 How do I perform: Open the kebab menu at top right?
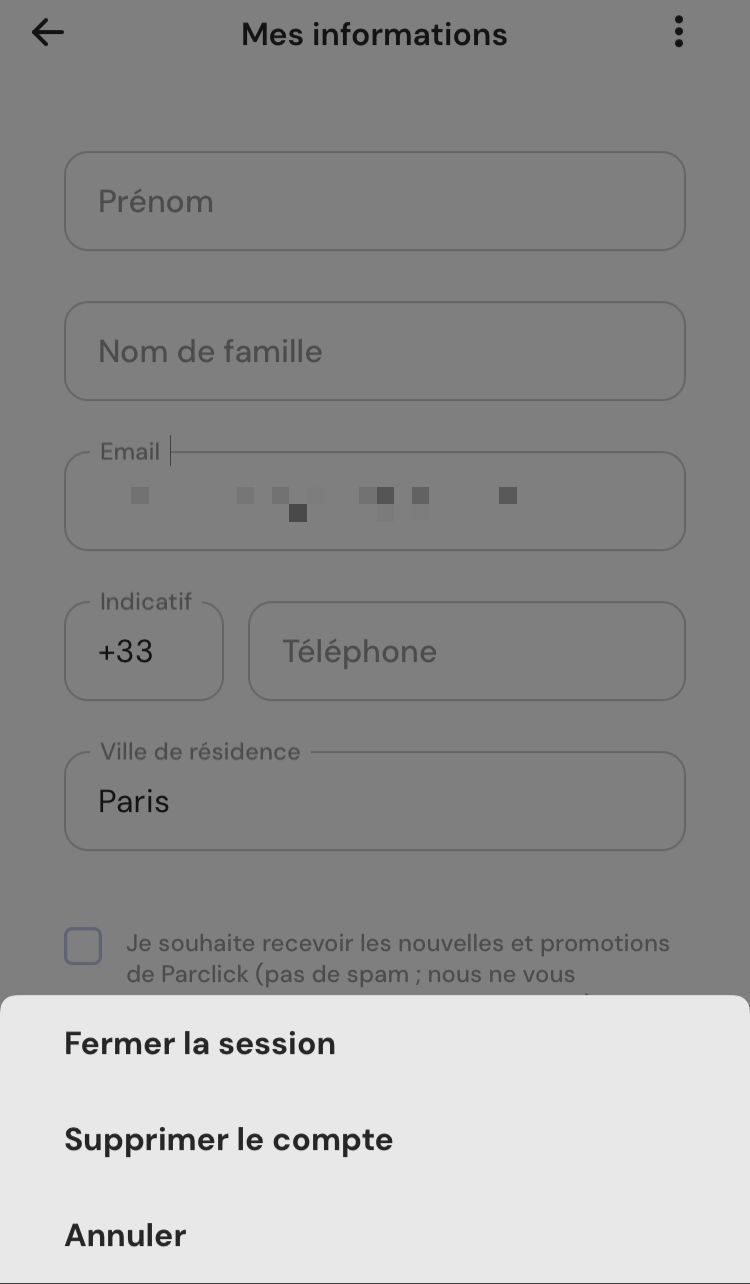coord(679,31)
